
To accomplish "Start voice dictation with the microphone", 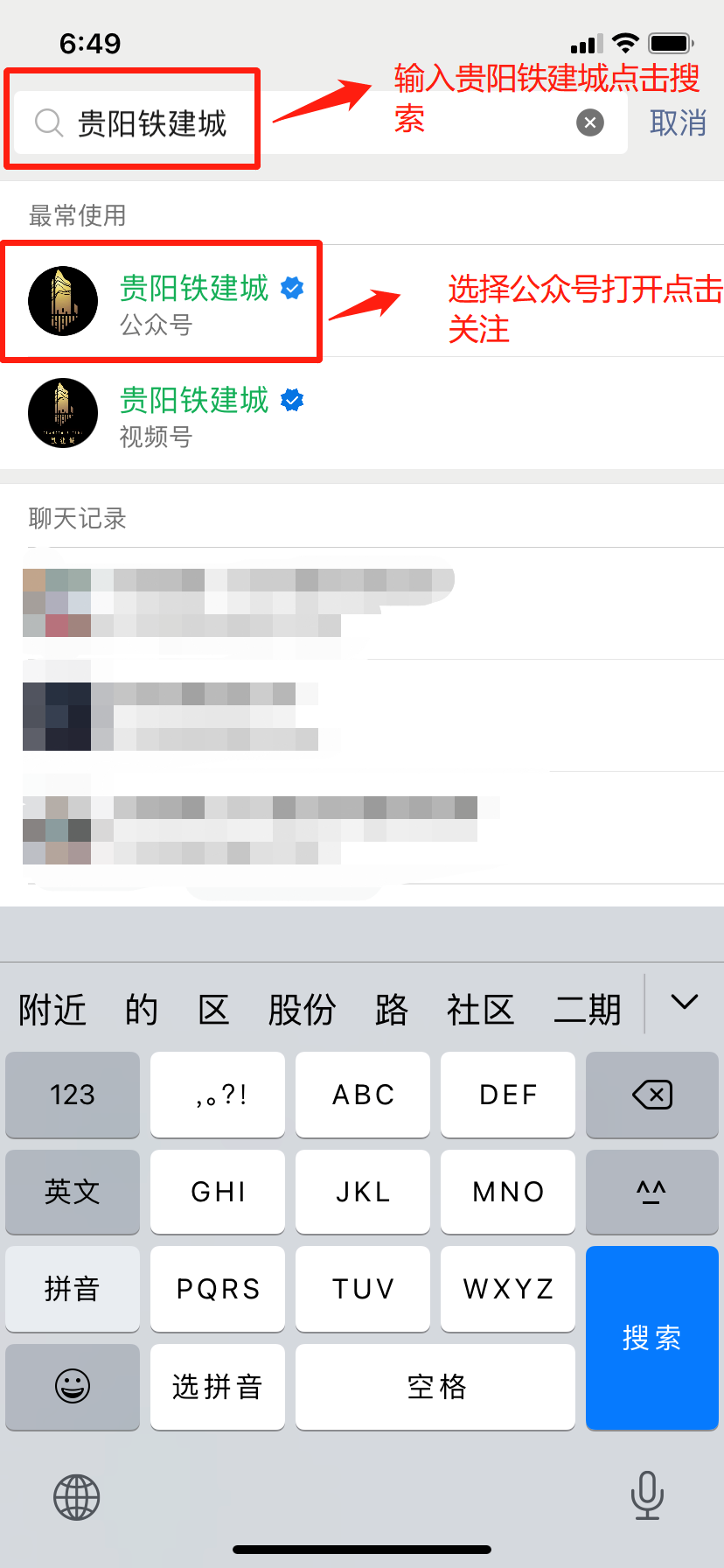I will [x=647, y=1495].
